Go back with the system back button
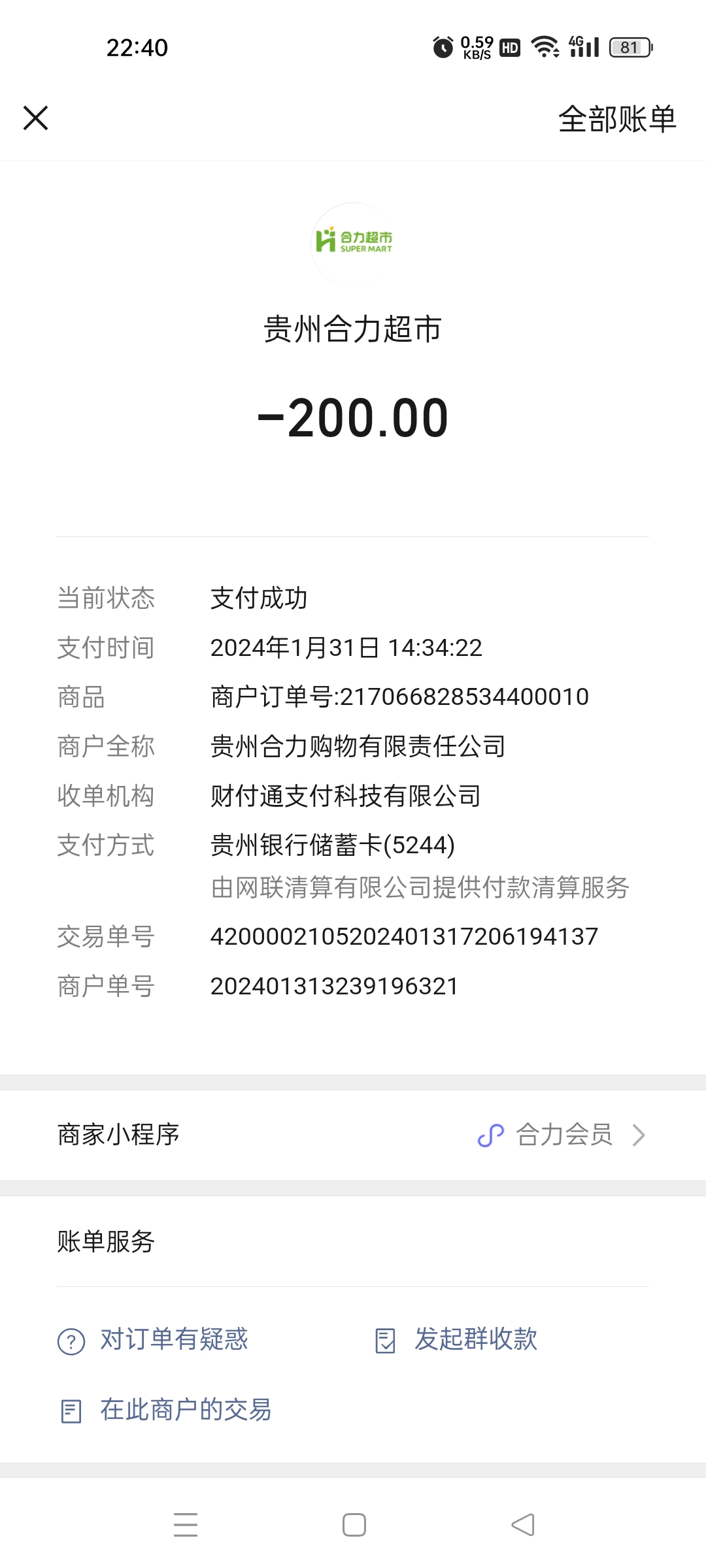Viewport: 706px width, 1568px height. [522, 1525]
